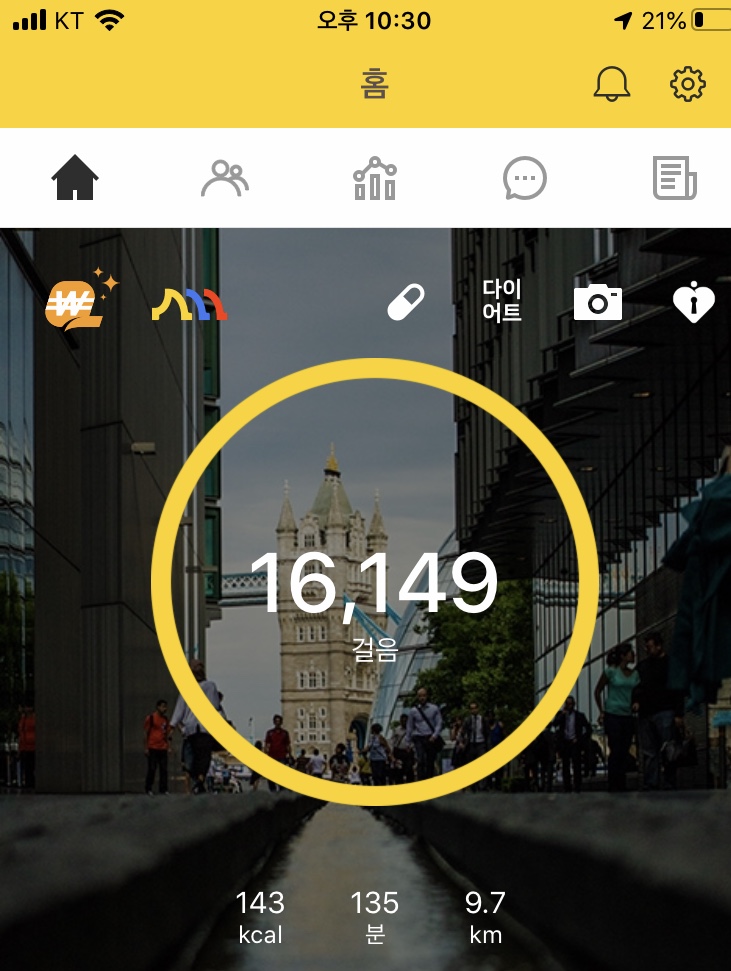Switch to the friends tab

click(x=225, y=178)
